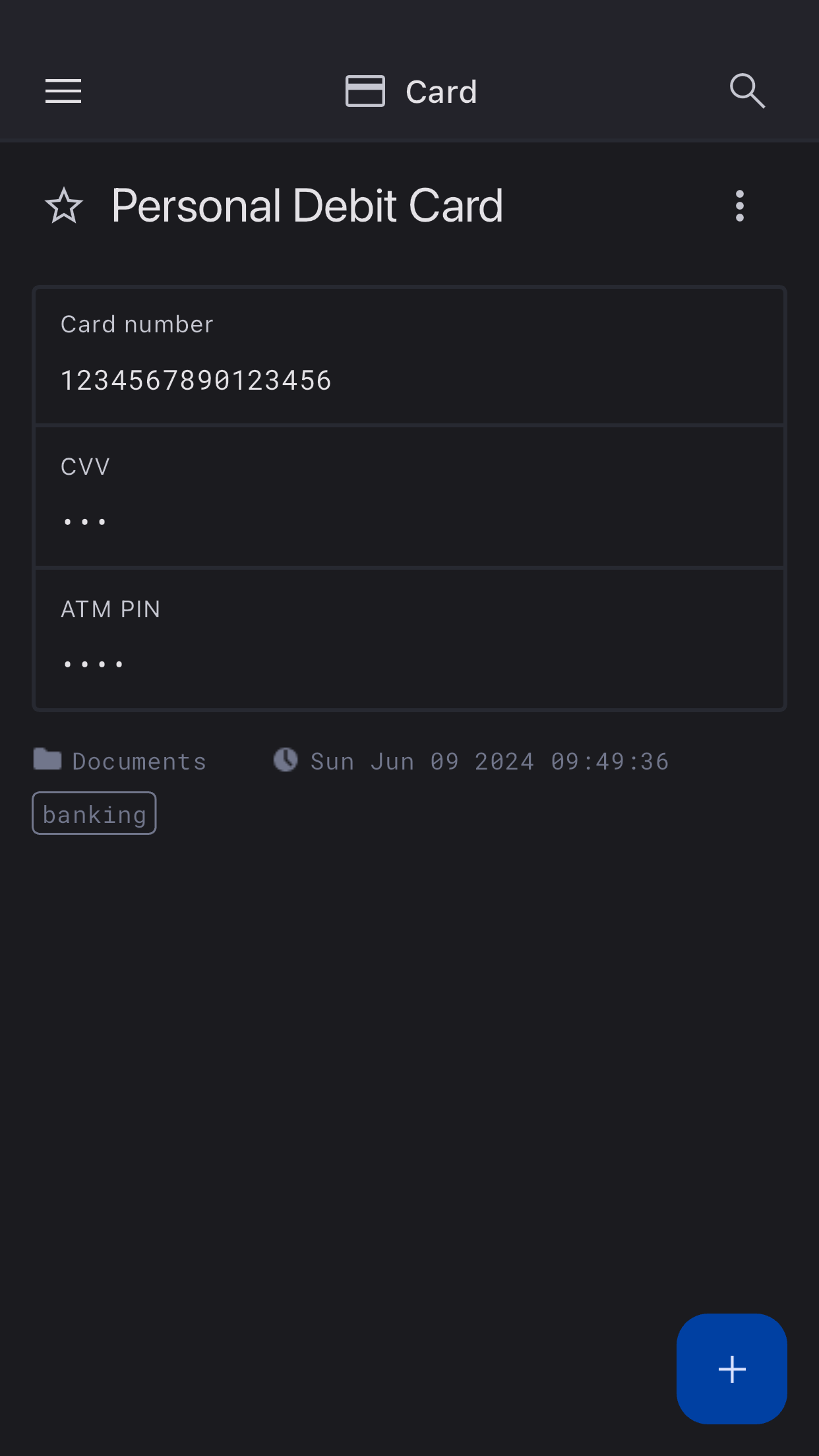Image resolution: width=819 pixels, height=1456 pixels.
Task: Add a new item with plus button
Action: pos(731,1369)
